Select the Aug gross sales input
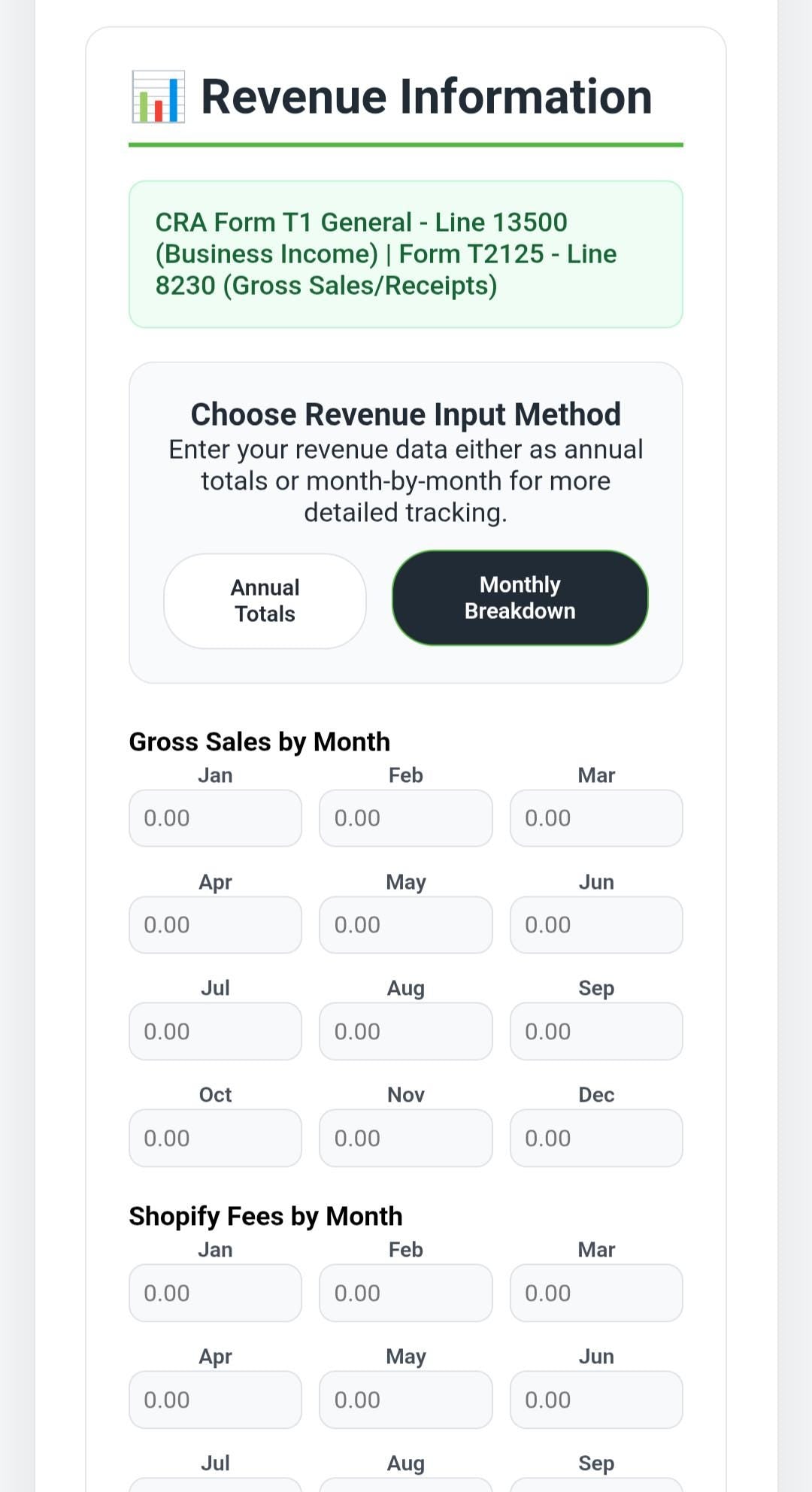This screenshot has width=812, height=1492. tap(405, 1031)
